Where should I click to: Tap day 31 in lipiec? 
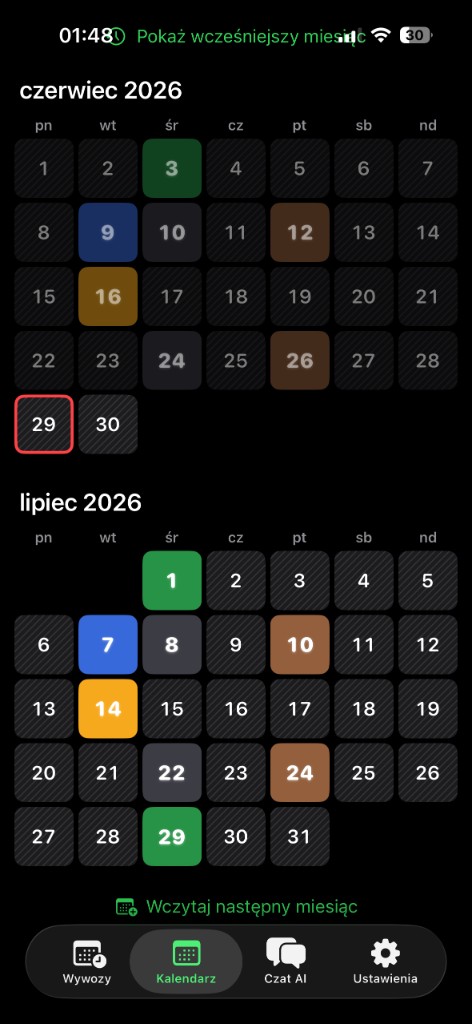pos(300,837)
